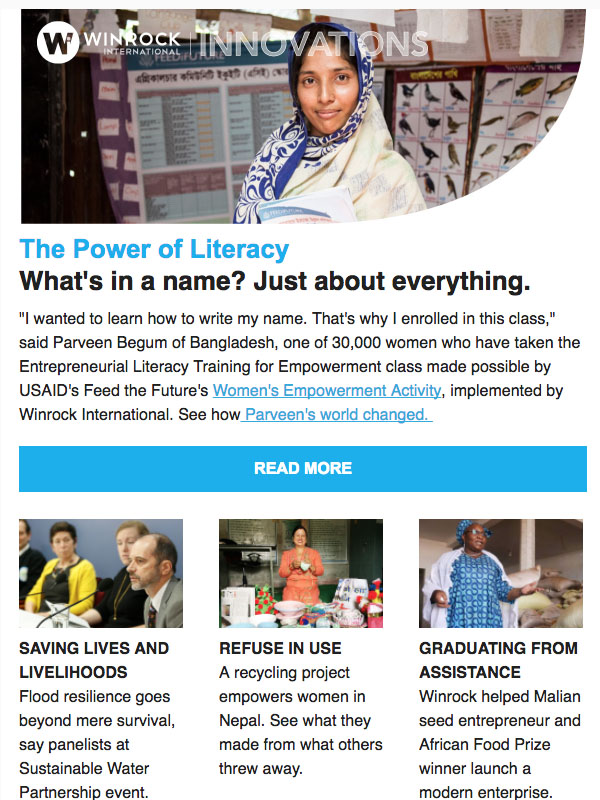
Task: Follow the Parveen's world changed link
Action: tap(337, 415)
